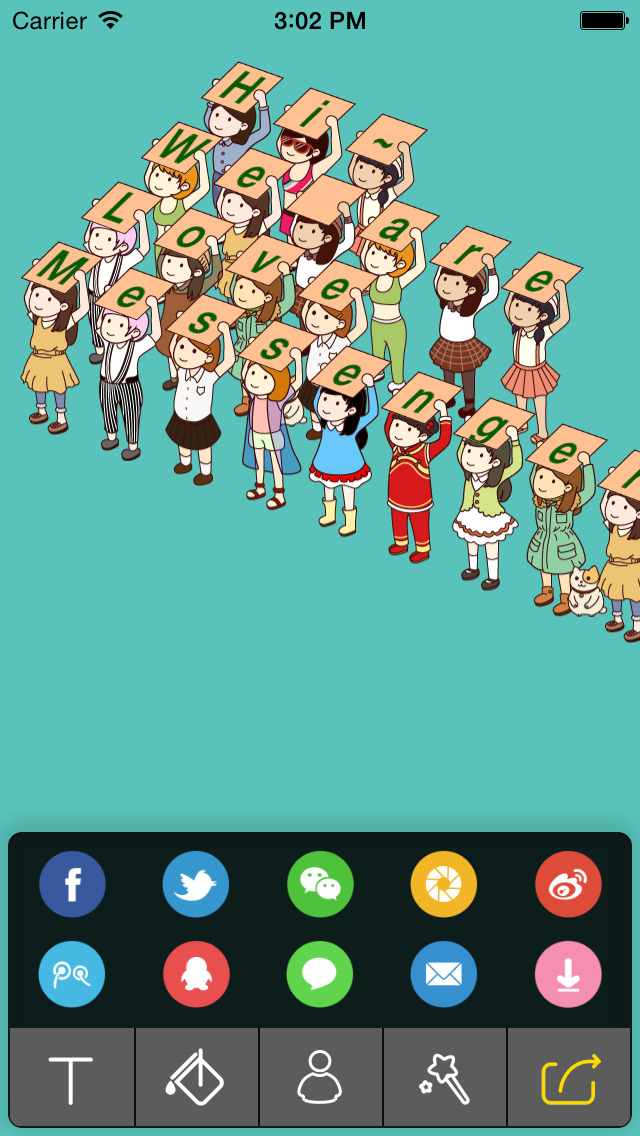640x1136 pixels.
Task: Share the image to Facebook
Action: (x=72, y=884)
